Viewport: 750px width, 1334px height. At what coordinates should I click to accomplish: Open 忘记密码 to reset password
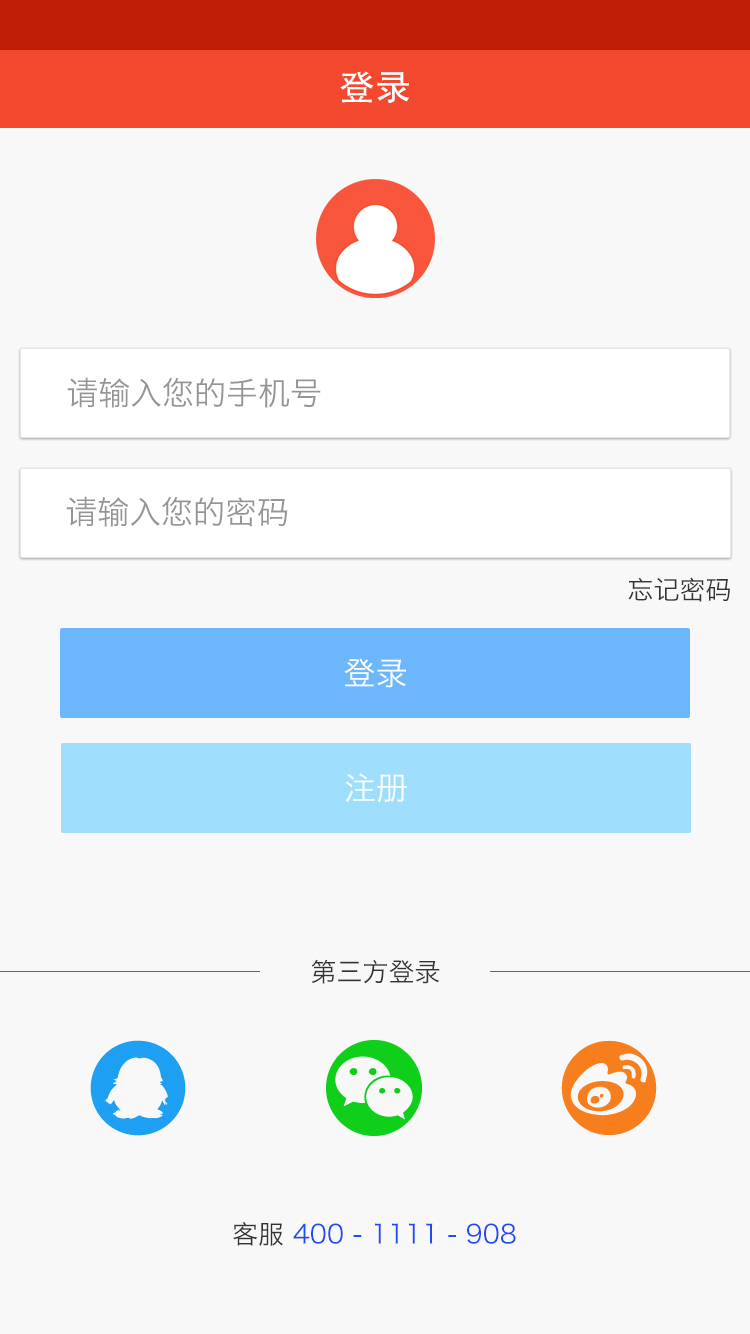pyautogui.click(x=677, y=591)
